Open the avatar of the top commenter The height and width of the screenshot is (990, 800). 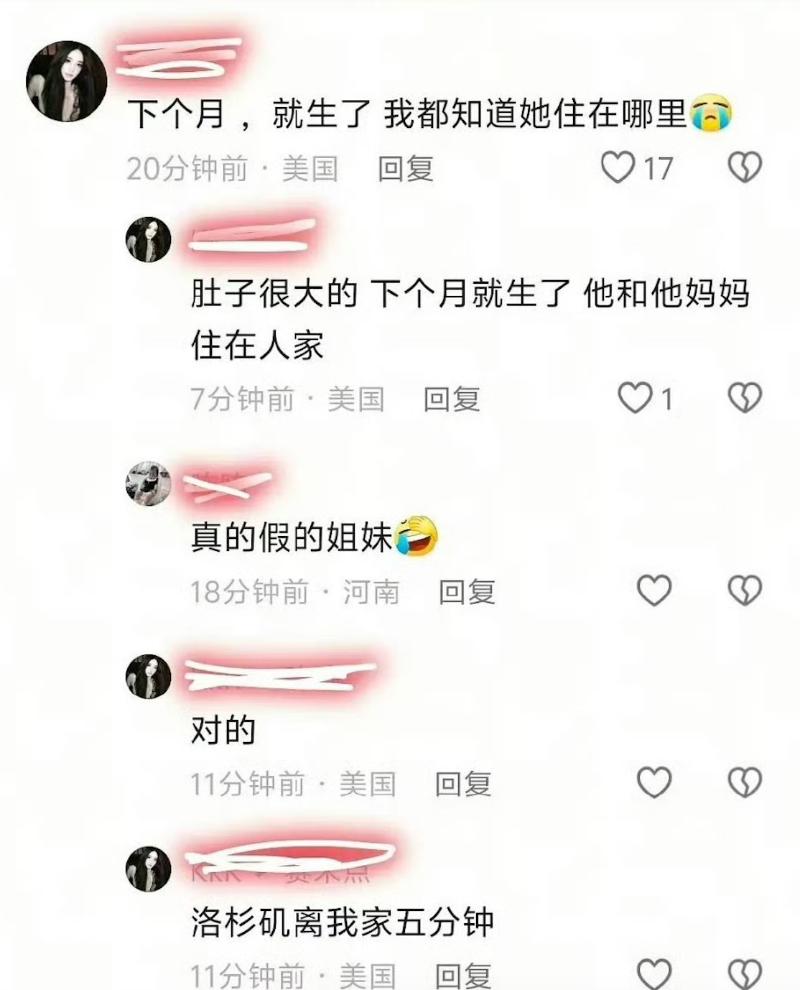(x=66, y=82)
